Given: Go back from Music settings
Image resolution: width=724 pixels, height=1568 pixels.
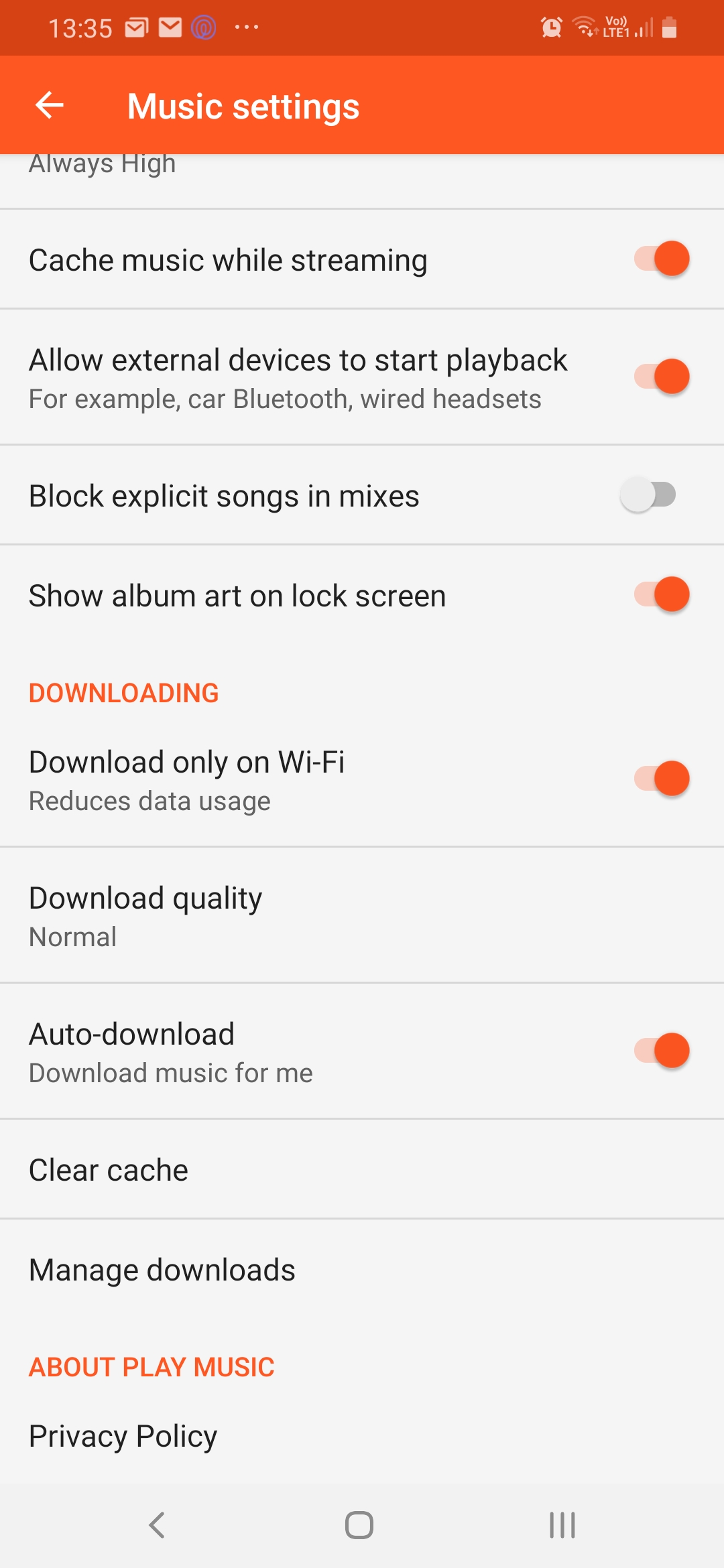Looking at the screenshot, I should (x=50, y=105).
